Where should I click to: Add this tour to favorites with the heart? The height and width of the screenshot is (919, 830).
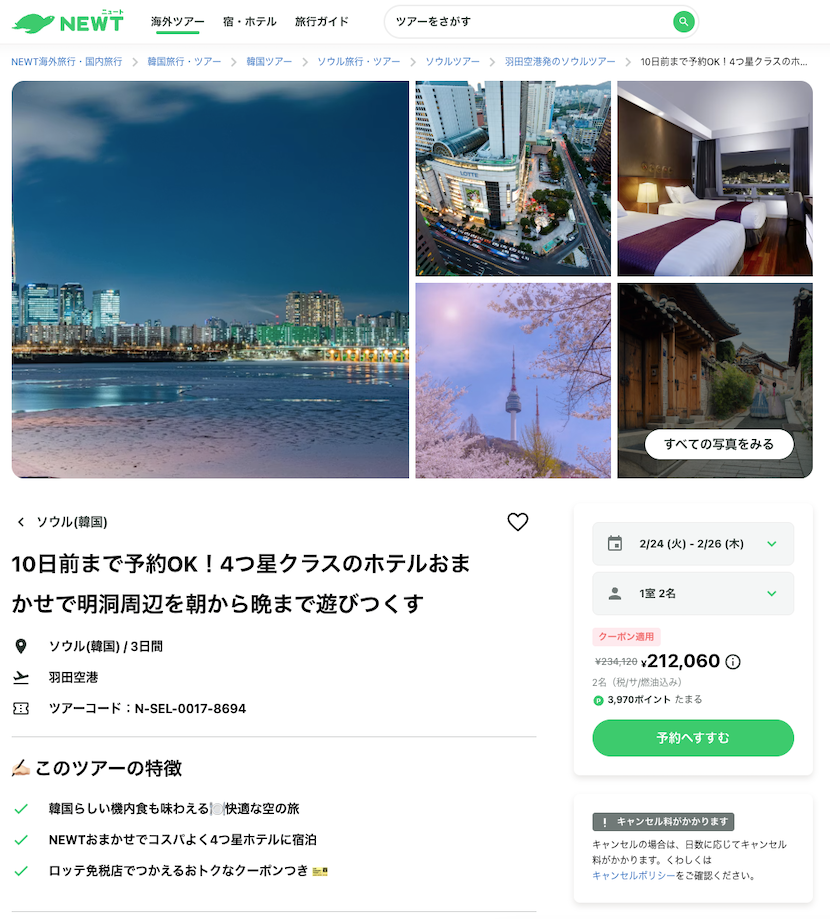point(517,522)
